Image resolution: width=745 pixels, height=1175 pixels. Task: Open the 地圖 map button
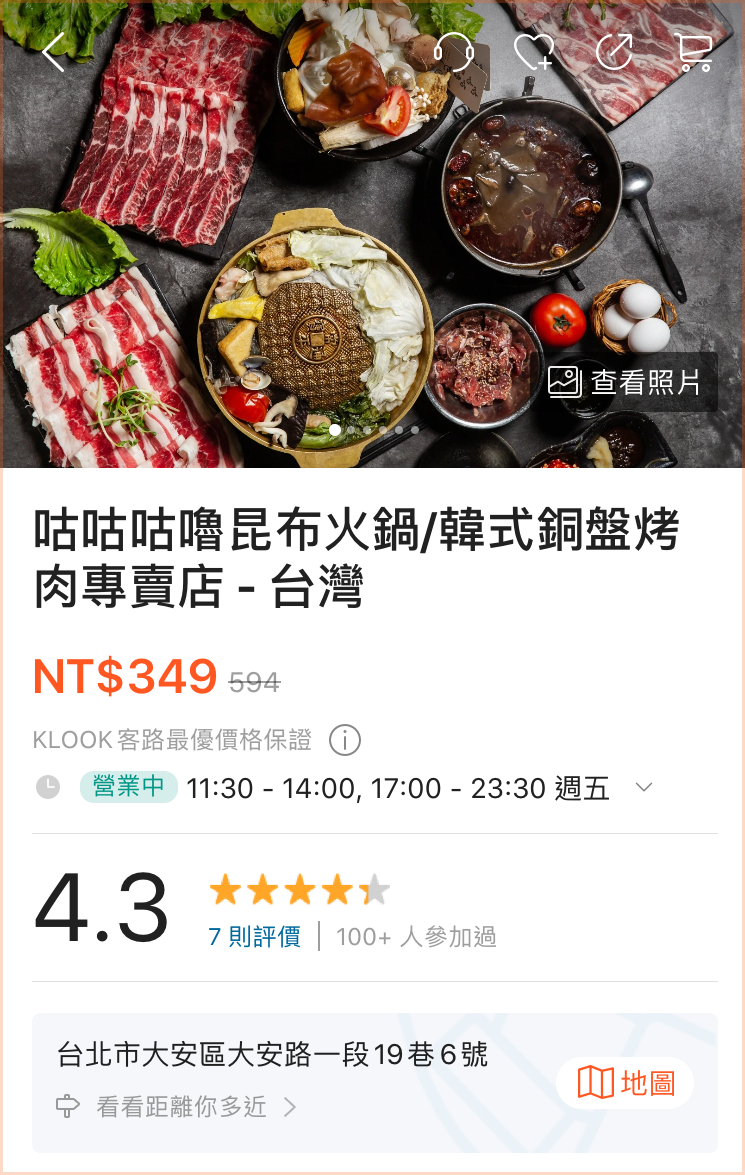coord(625,1083)
